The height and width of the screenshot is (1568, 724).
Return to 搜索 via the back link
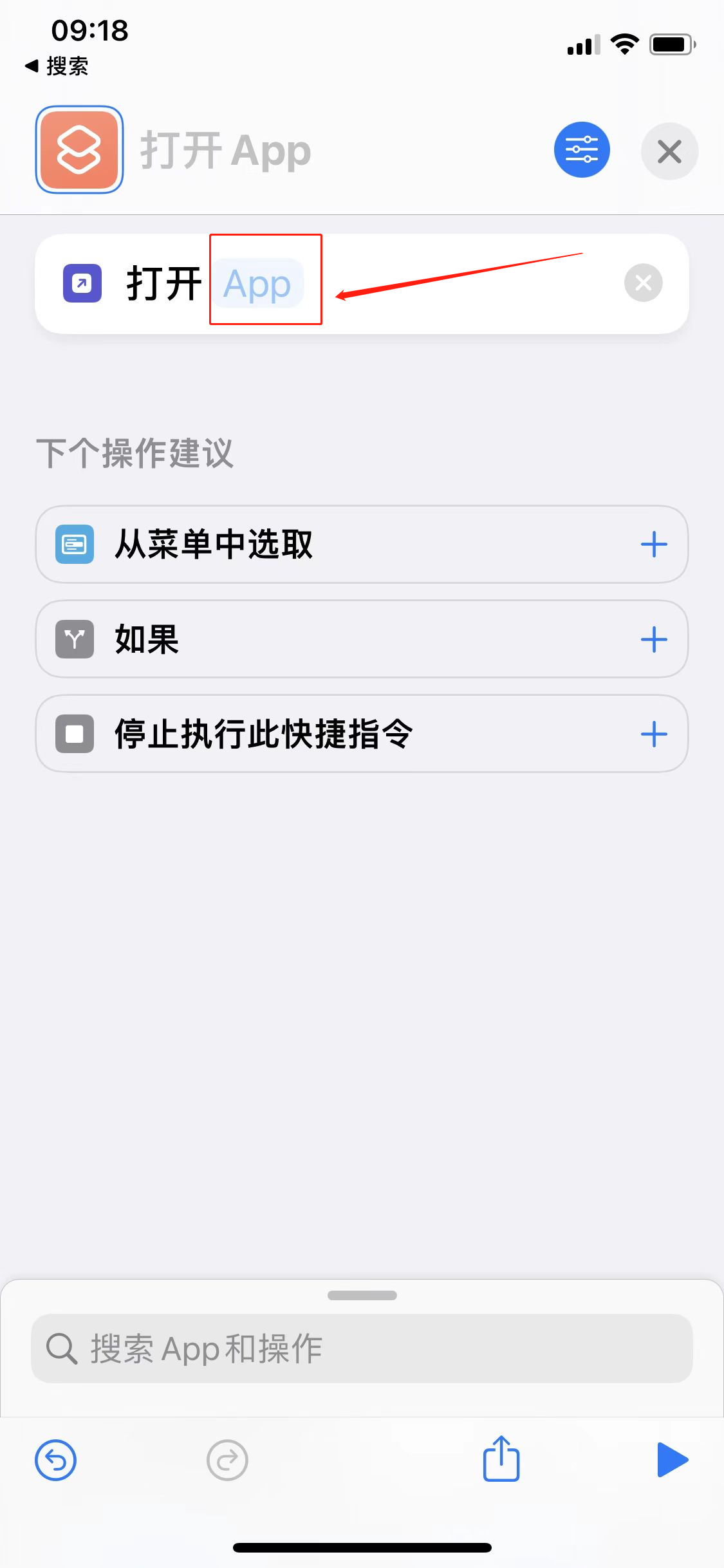[x=57, y=66]
